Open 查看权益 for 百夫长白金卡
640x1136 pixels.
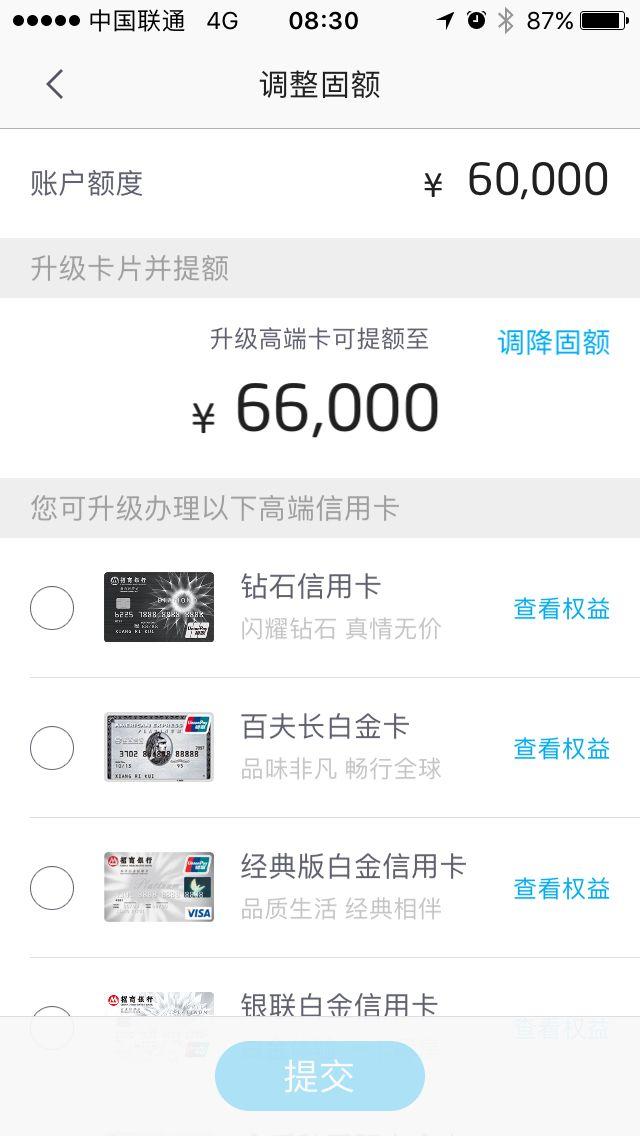(x=561, y=748)
